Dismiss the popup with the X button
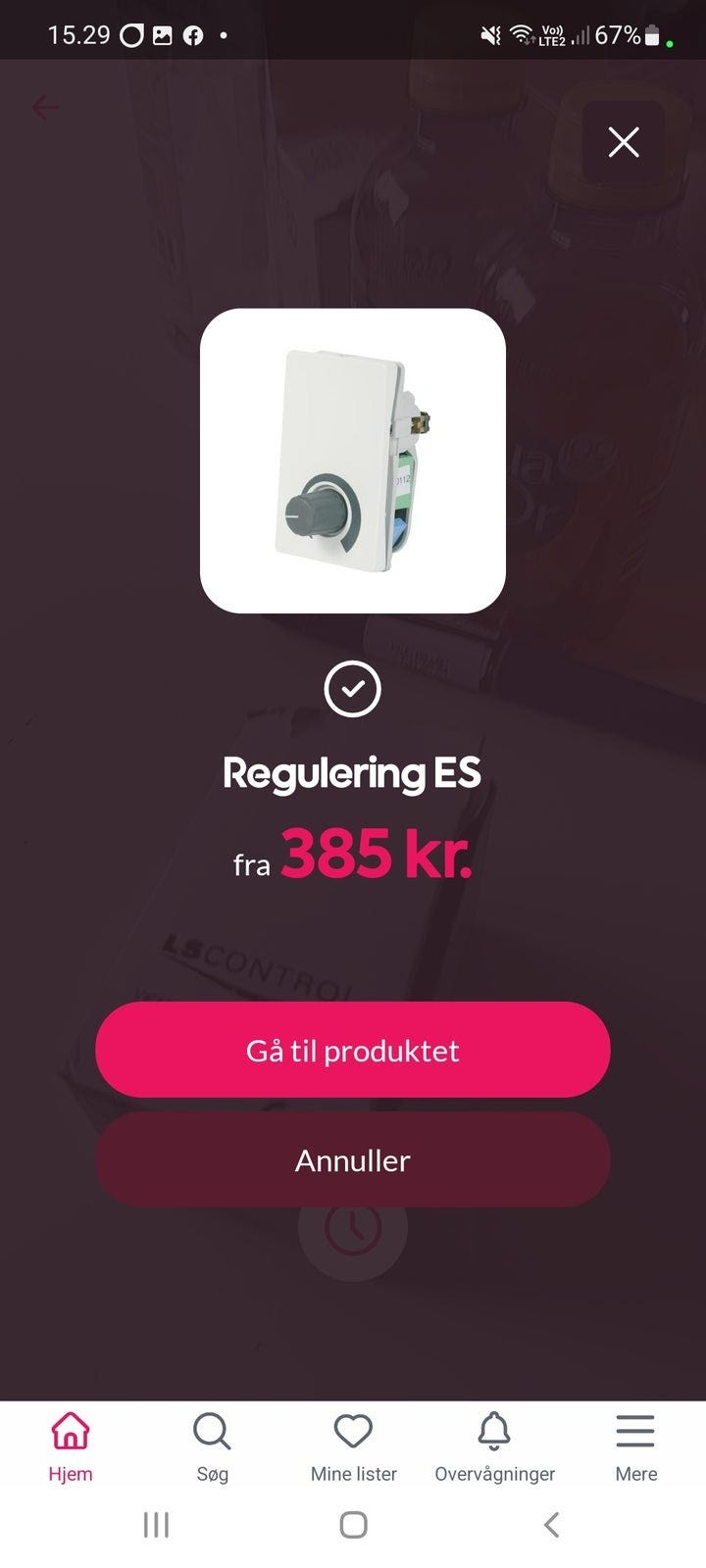 click(x=624, y=142)
